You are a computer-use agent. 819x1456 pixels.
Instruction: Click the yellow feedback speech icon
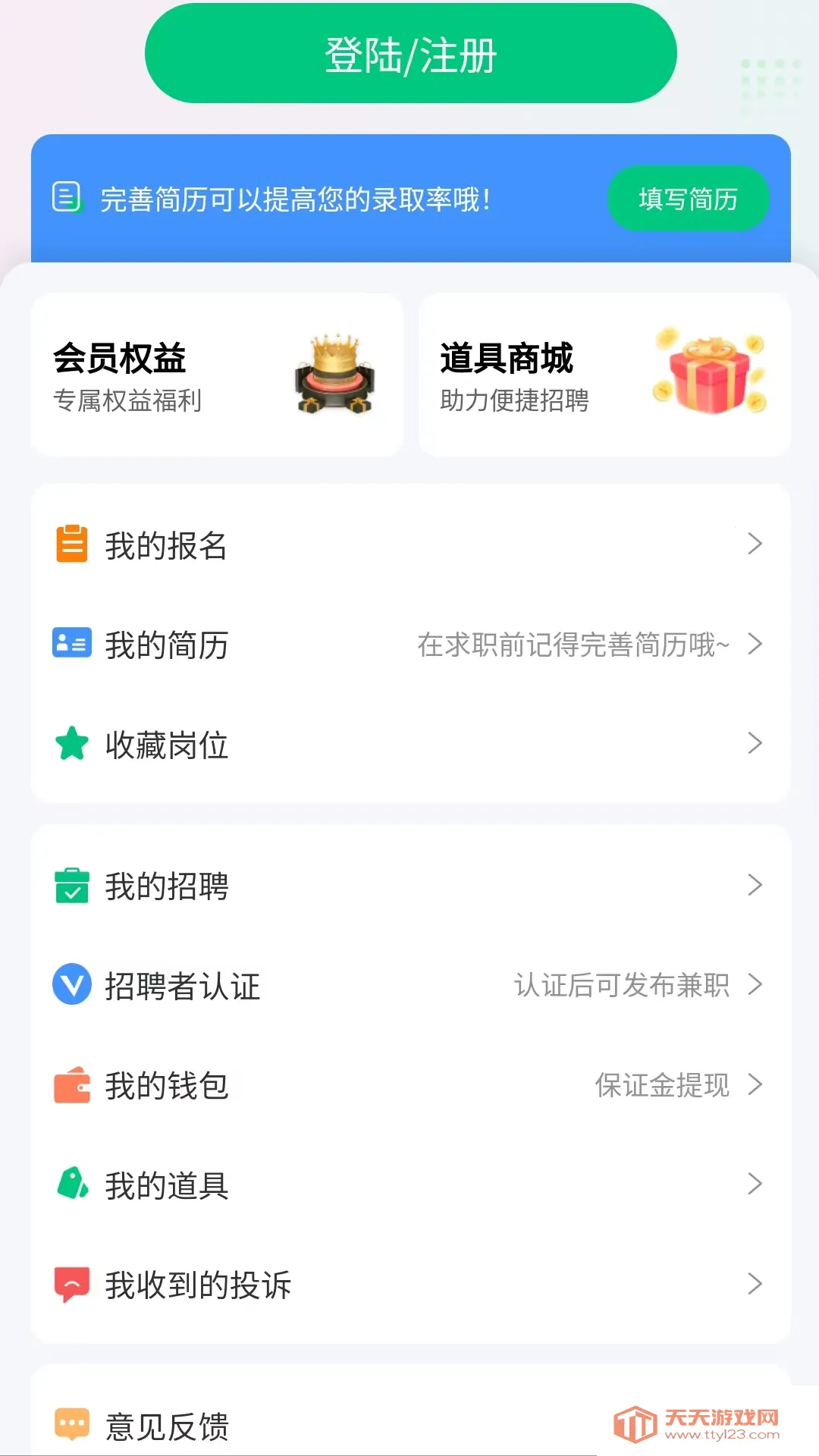point(71,1422)
